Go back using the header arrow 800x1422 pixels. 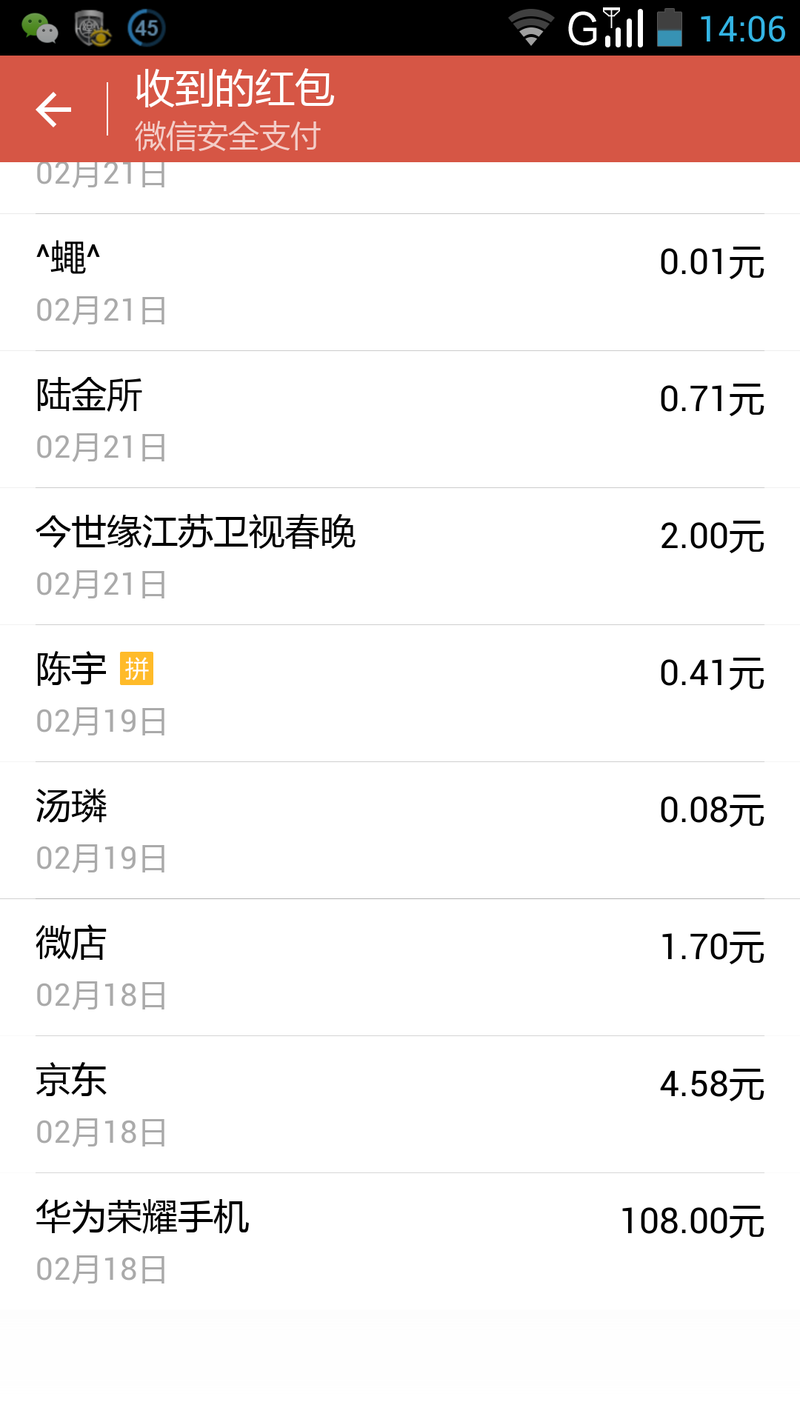pos(54,109)
